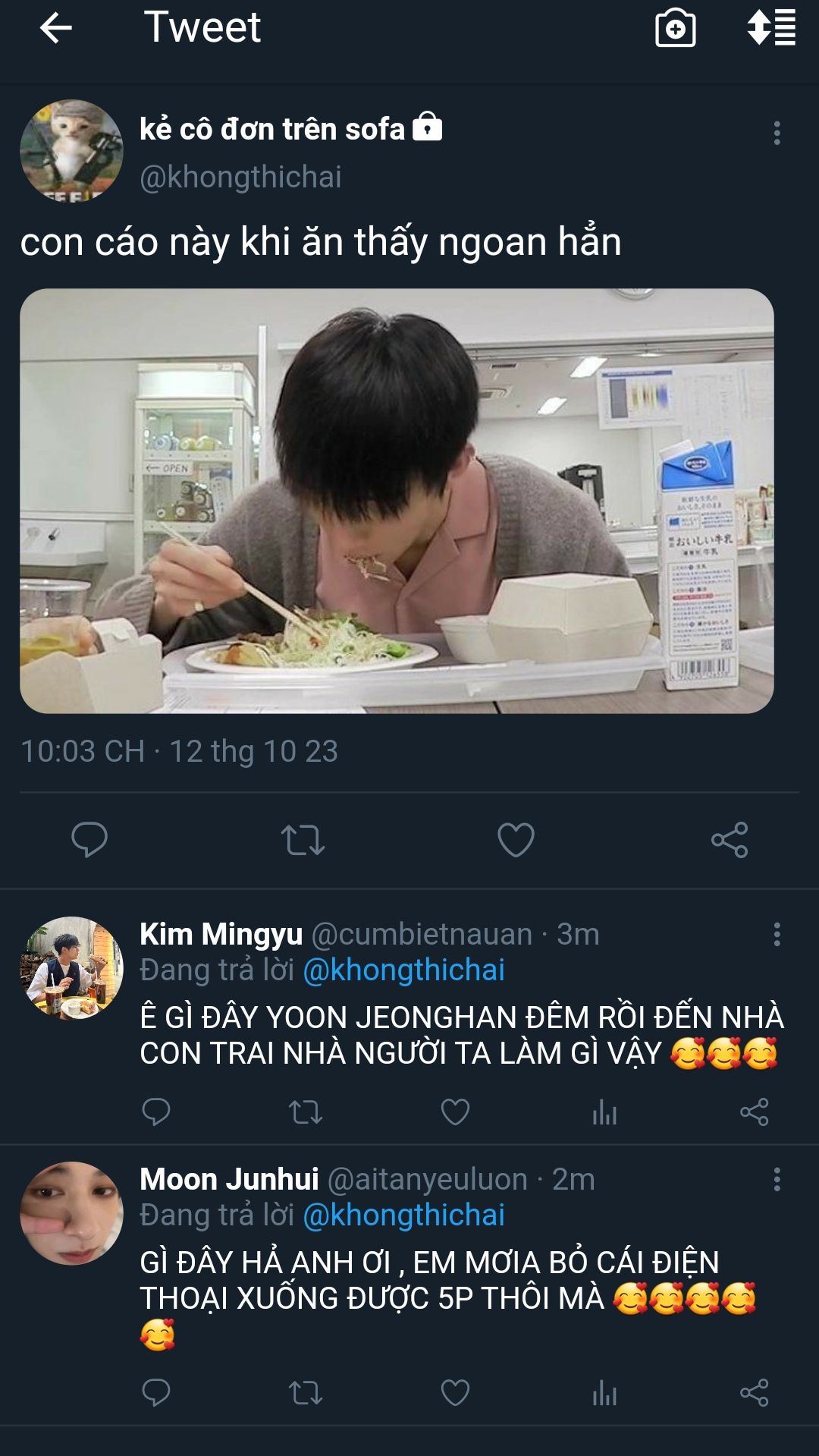Viewport: 819px width, 1456px height.
Task: Reply to the main tweet
Action: [x=89, y=840]
